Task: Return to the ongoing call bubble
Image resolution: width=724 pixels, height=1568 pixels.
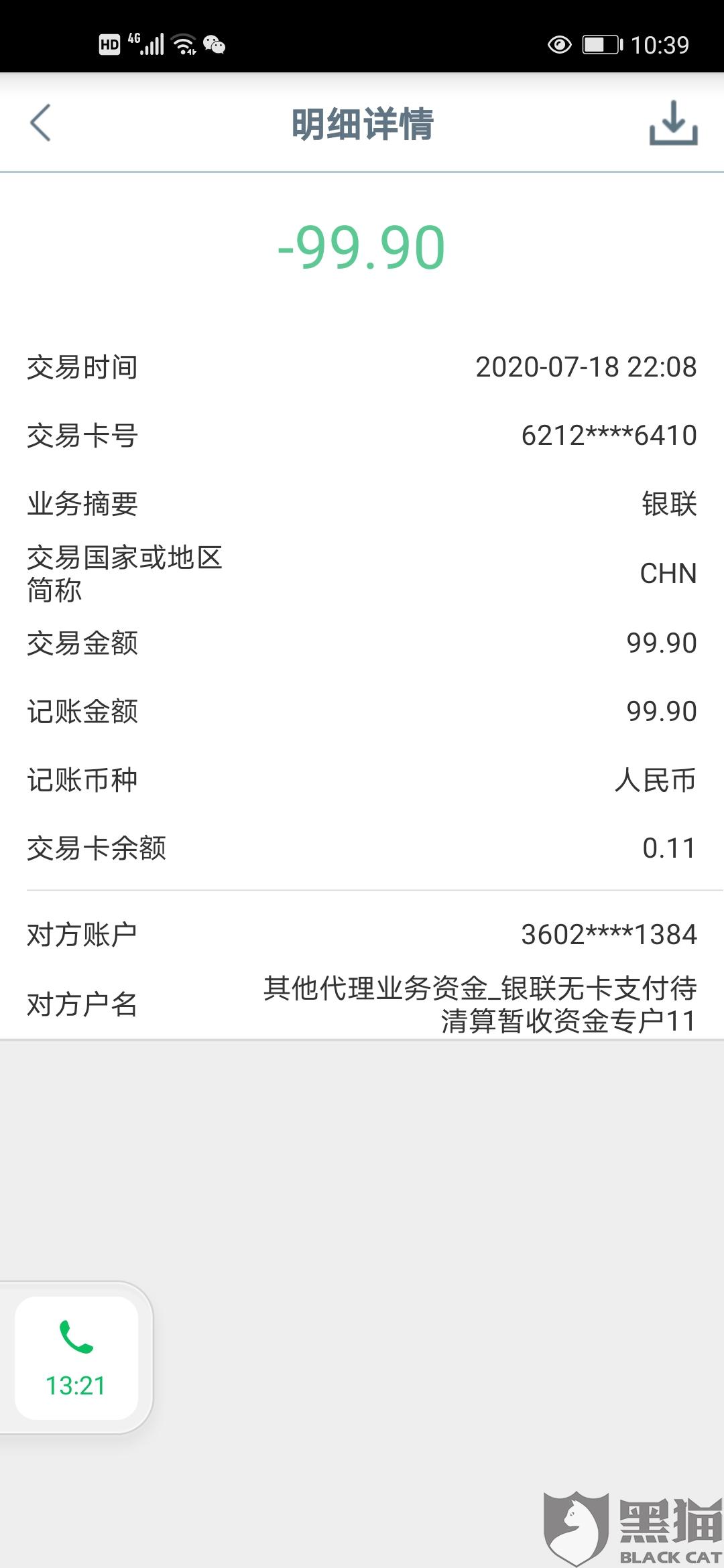Action: 76,1358
